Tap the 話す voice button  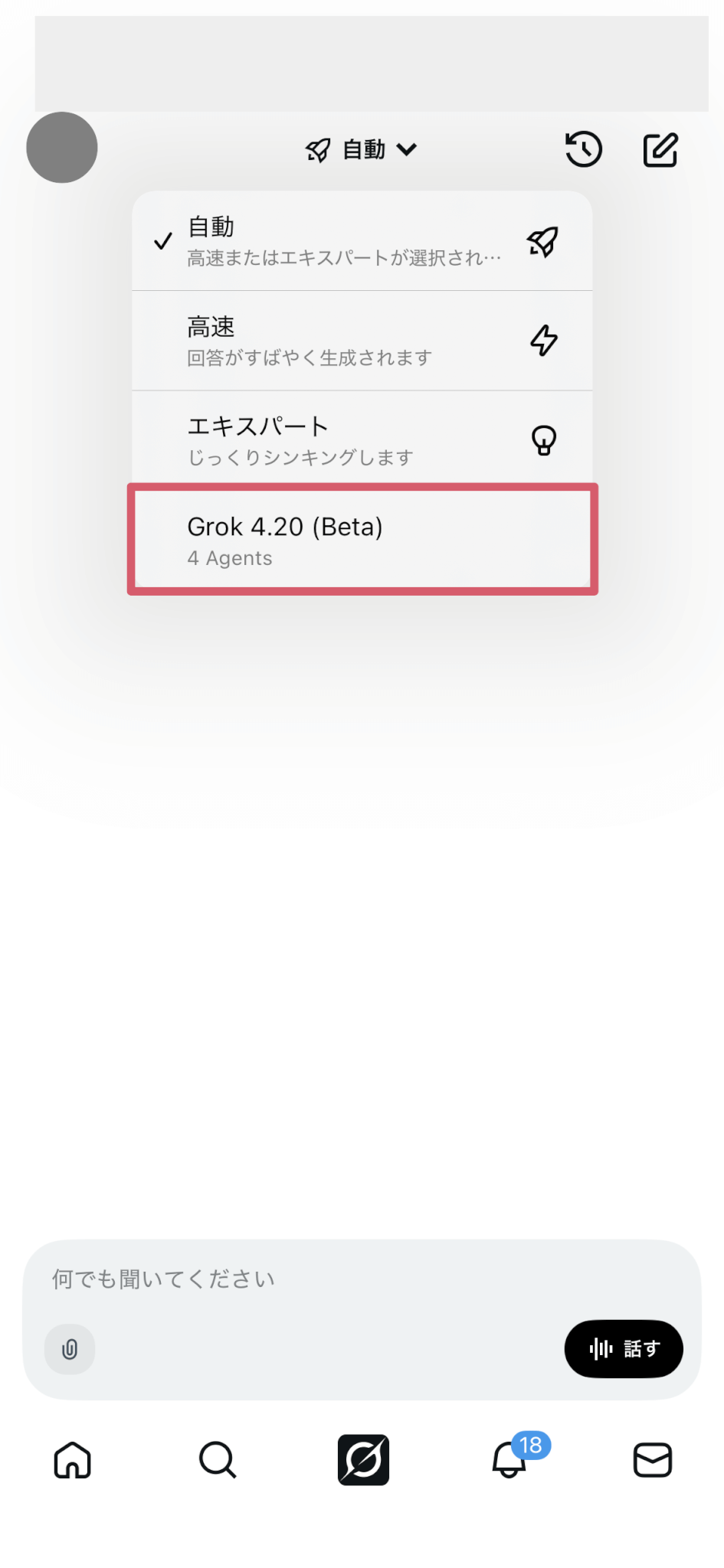click(x=624, y=1349)
